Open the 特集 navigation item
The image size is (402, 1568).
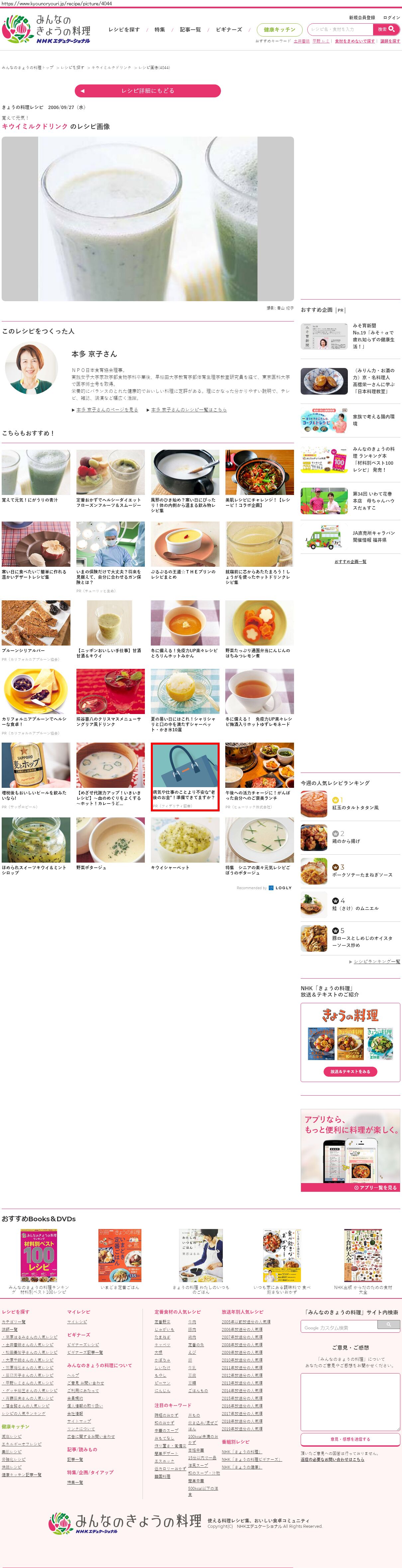click(x=159, y=30)
